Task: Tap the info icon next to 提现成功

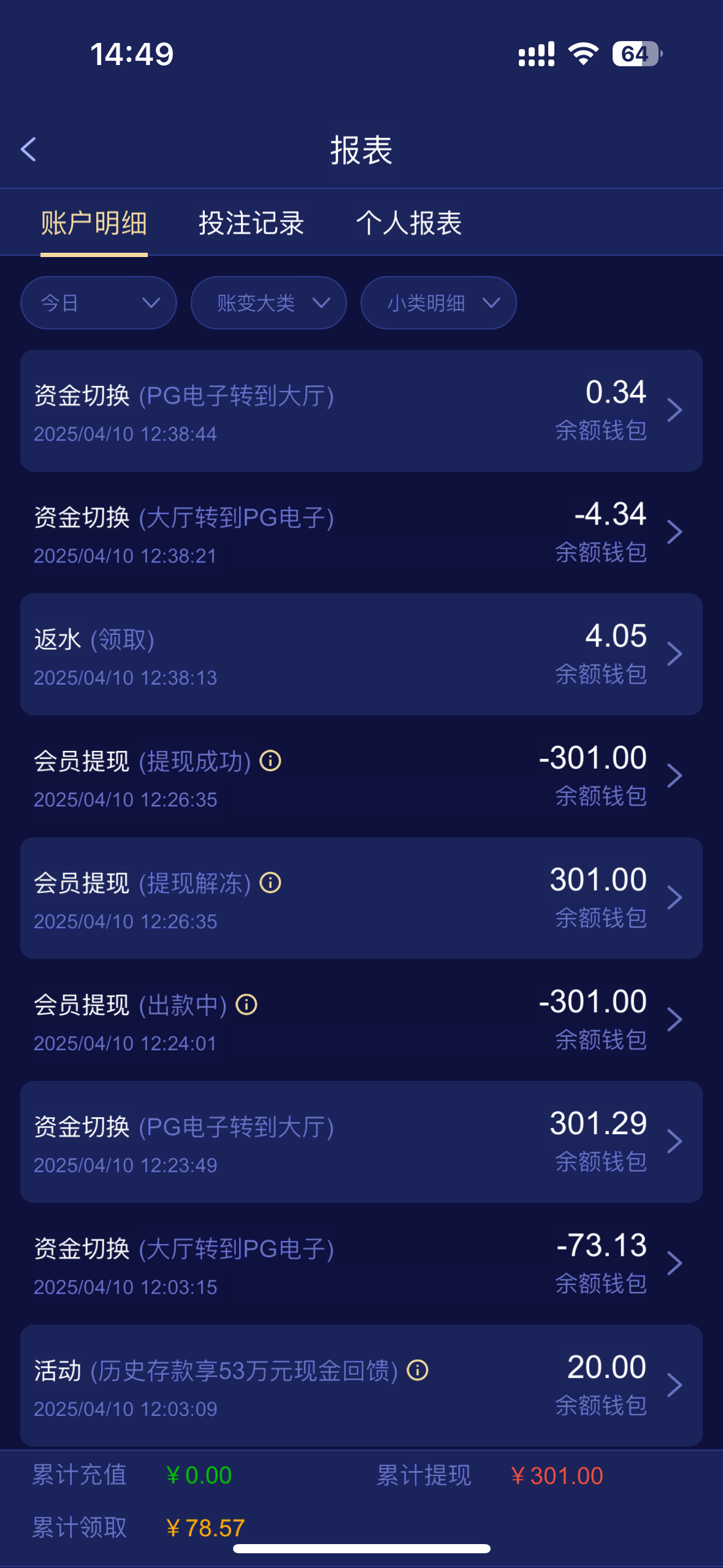Action: click(x=270, y=761)
